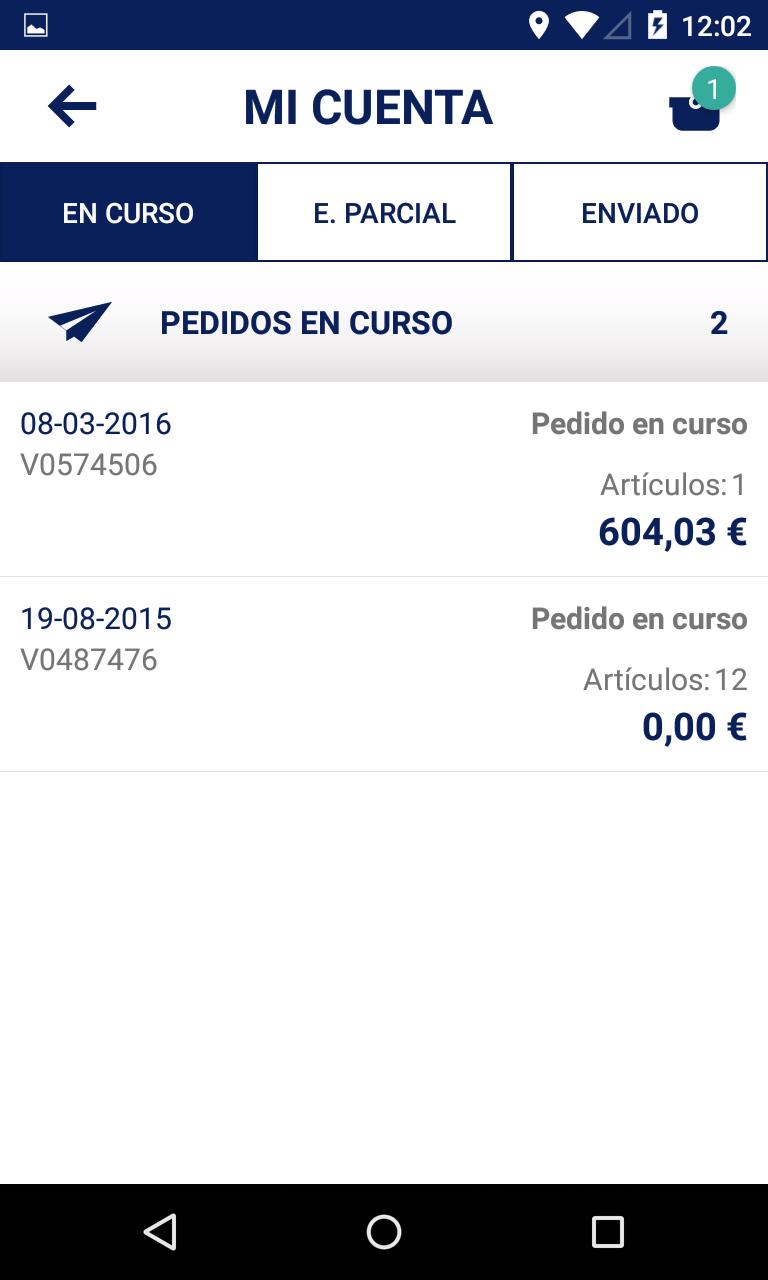The image size is (768, 1280).
Task: Select the EN CURSO tab
Action: 128,212
